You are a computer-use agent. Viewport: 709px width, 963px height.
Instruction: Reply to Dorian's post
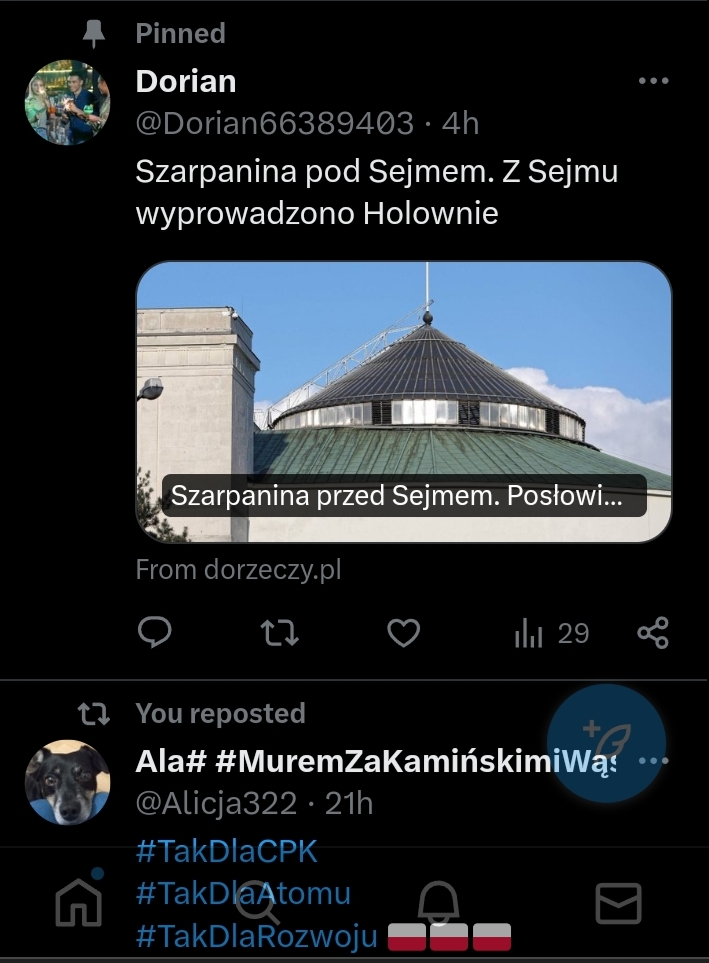pyautogui.click(x=154, y=633)
